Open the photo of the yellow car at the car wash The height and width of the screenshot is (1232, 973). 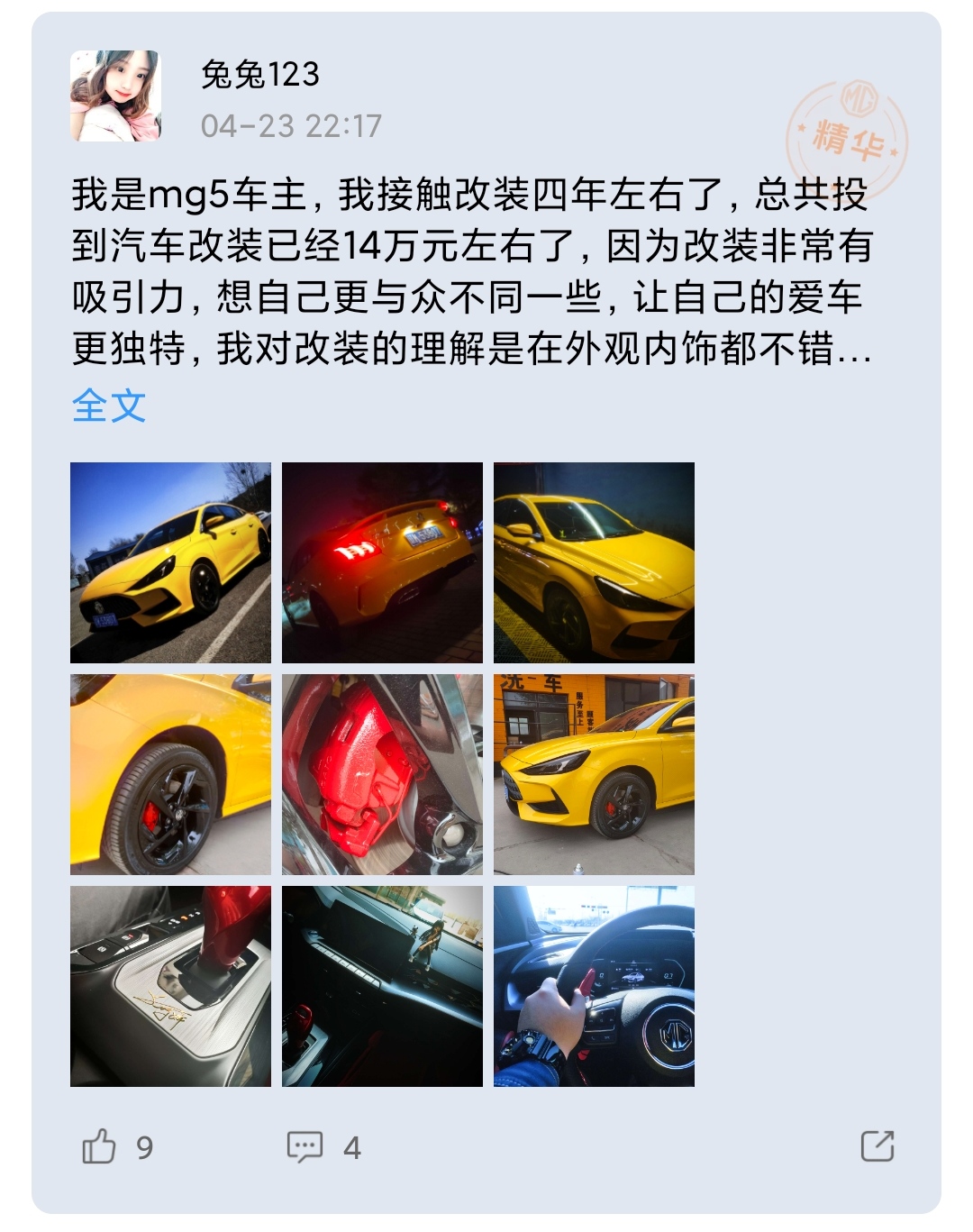[594, 774]
